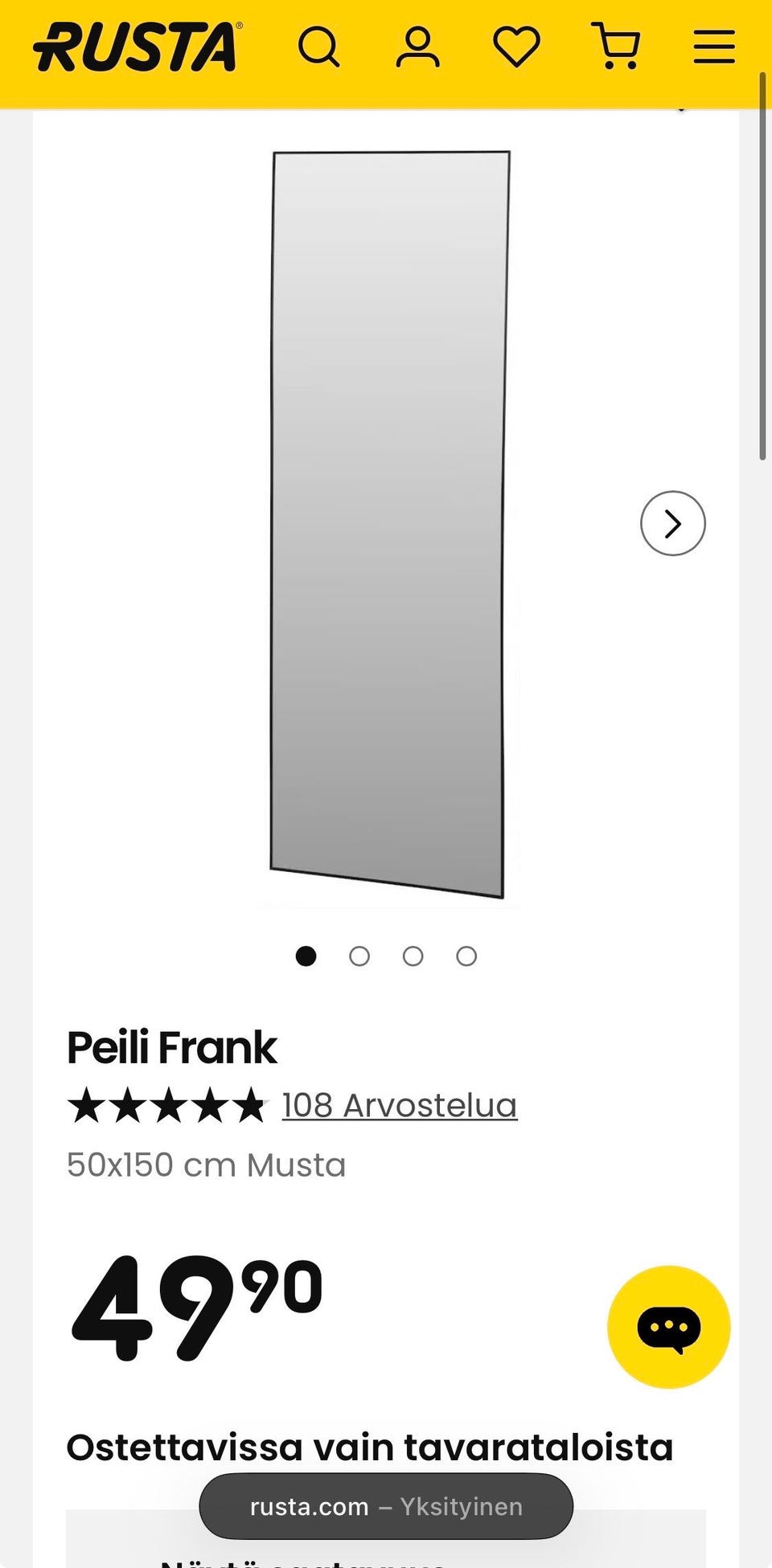The width and height of the screenshot is (772, 1568).
Task: Start a chat with the yellow chat bubble
Action: point(669,1327)
